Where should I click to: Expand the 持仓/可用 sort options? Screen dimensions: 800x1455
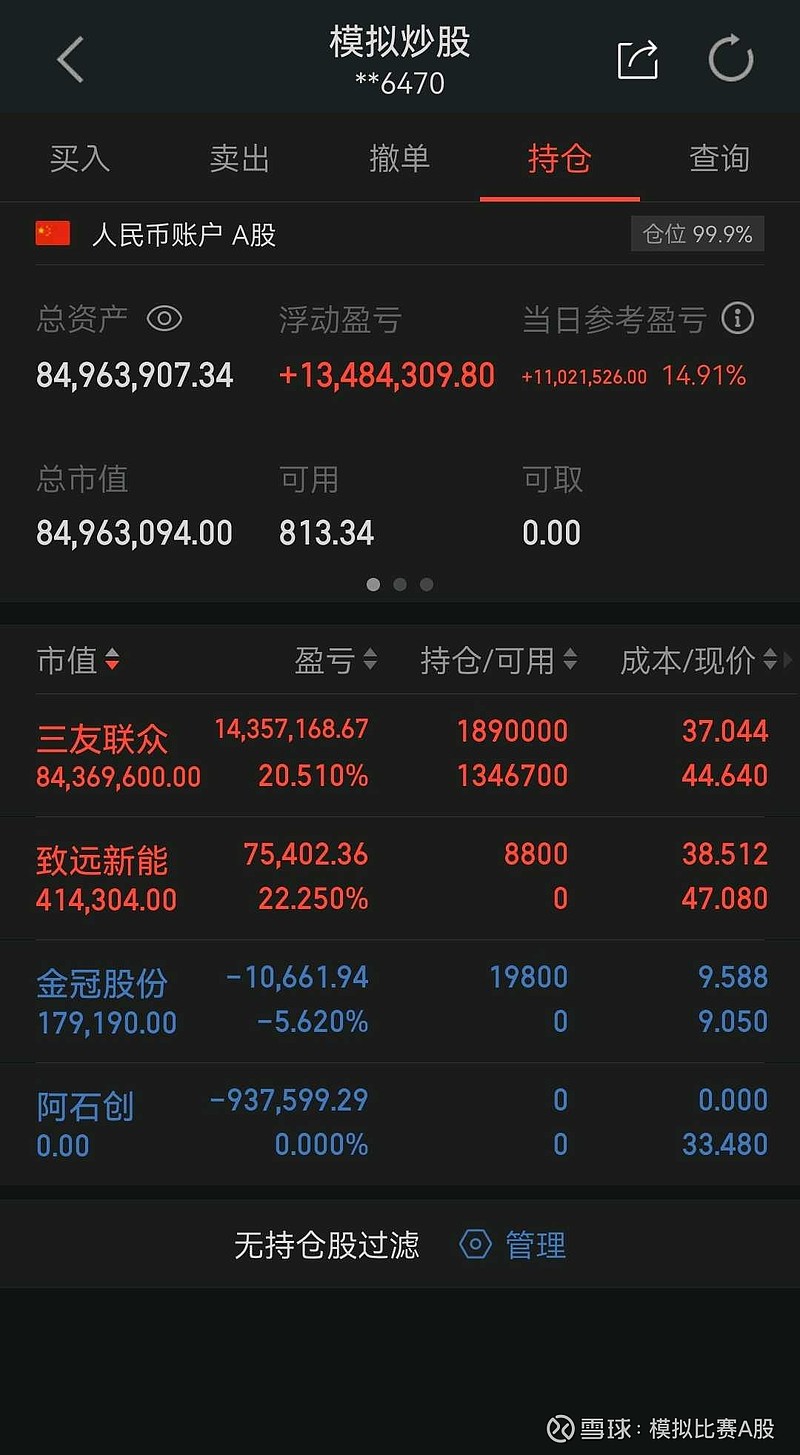point(571,660)
